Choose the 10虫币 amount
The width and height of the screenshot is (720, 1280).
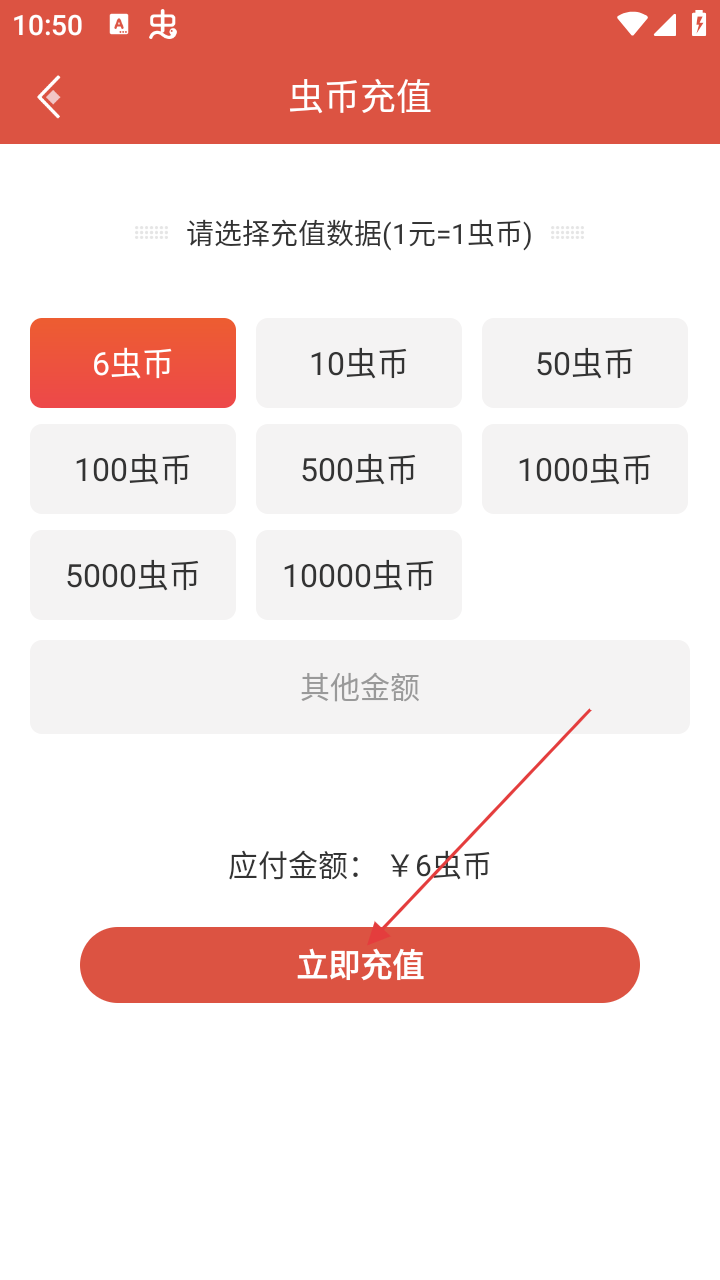[x=359, y=363]
